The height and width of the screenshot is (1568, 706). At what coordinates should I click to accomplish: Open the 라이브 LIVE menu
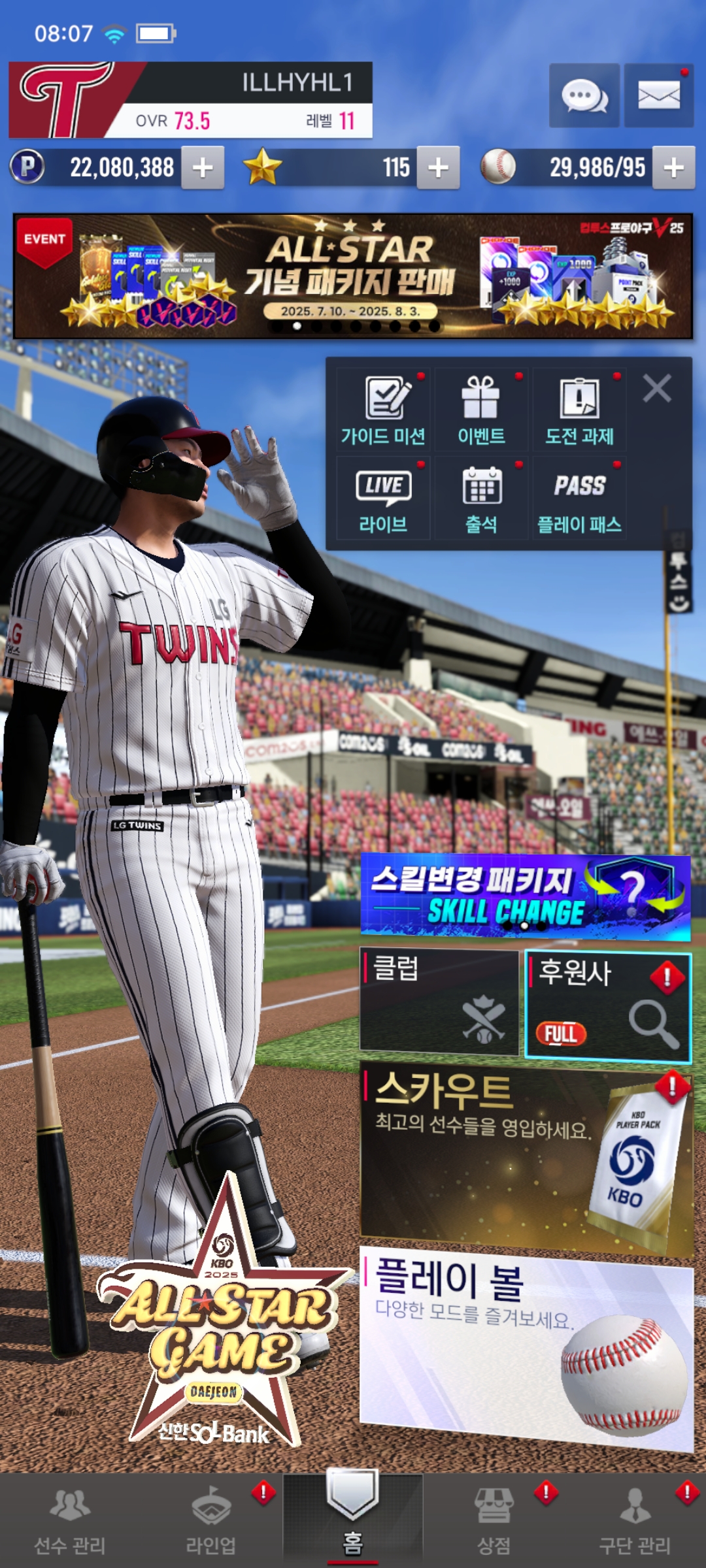pos(383,498)
